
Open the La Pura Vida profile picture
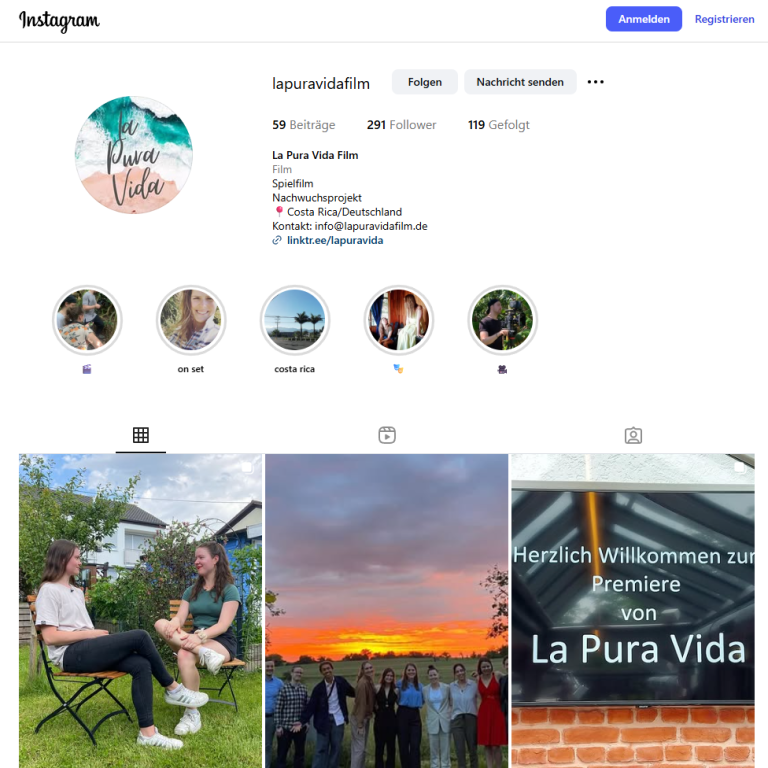(x=134, y=155)
